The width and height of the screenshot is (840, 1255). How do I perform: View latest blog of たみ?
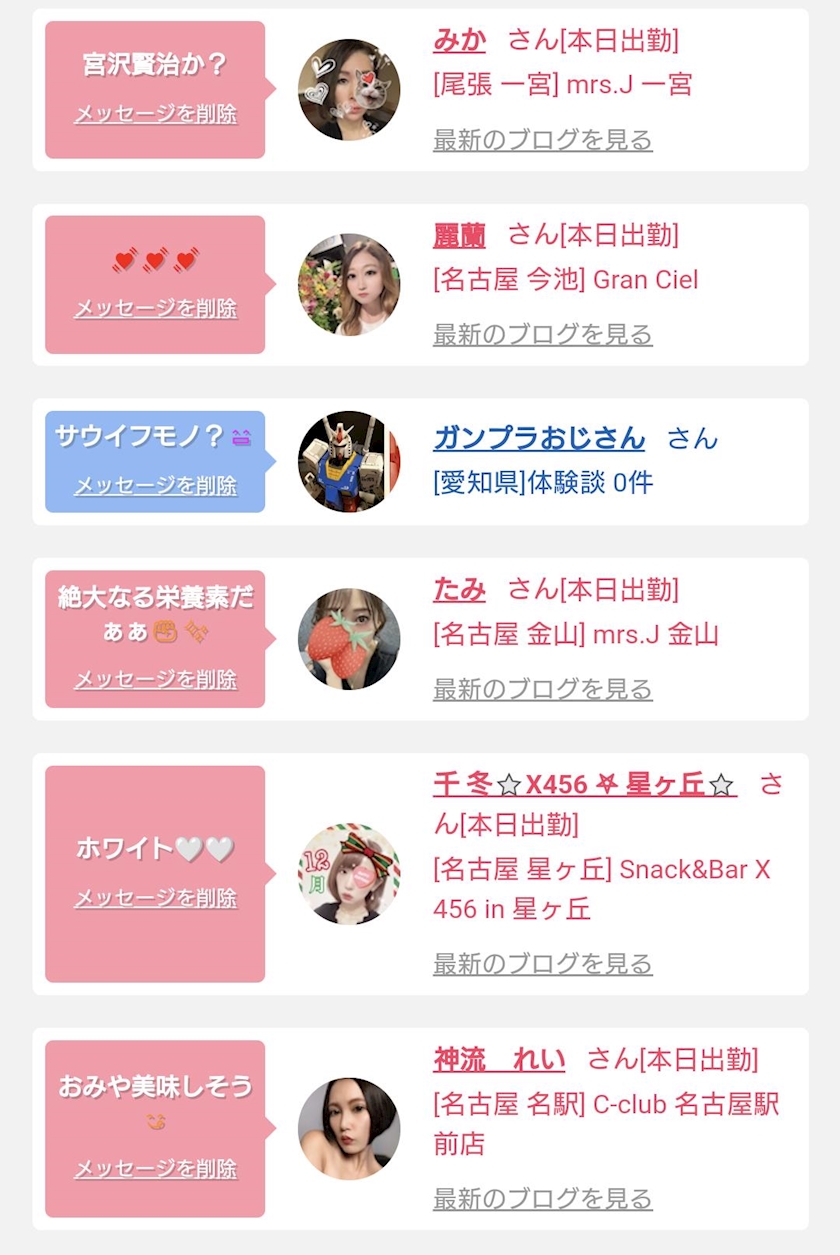coord(543,689)
